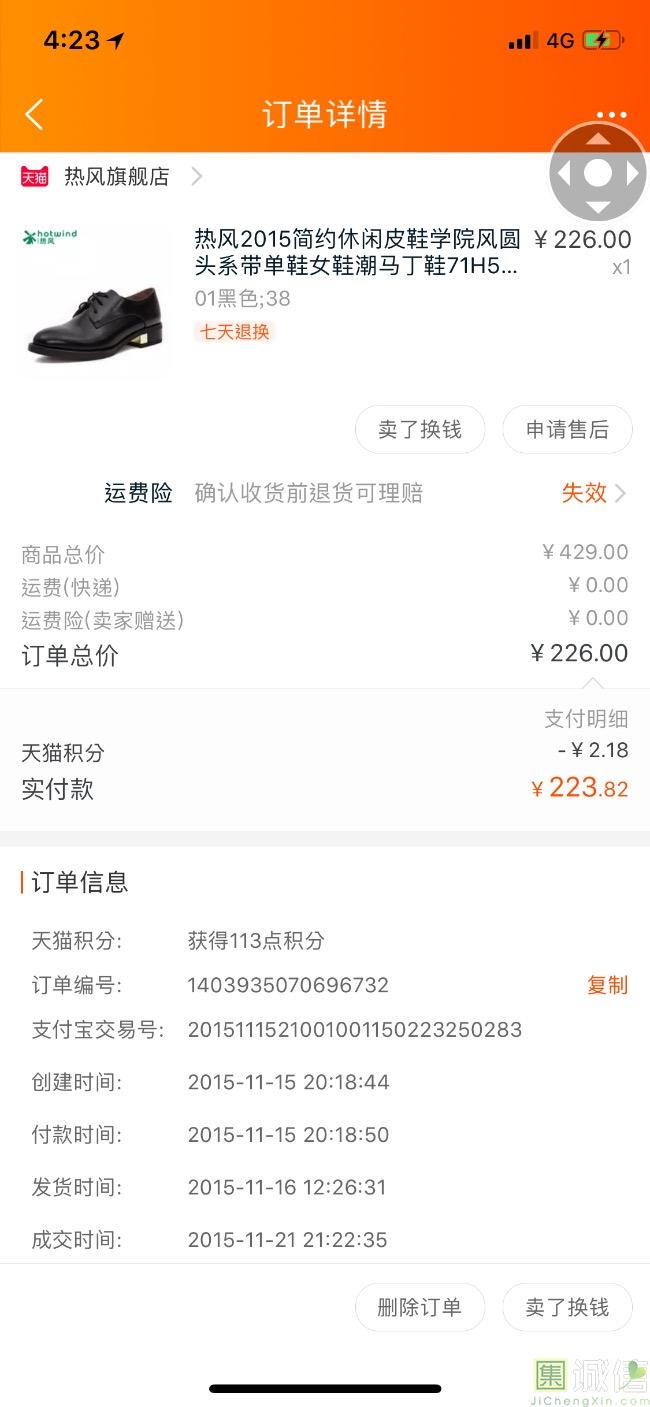Tap the floating assistive touch control
The height and width of the screenshot is (1407, 650).
click(x=597, y=173)
